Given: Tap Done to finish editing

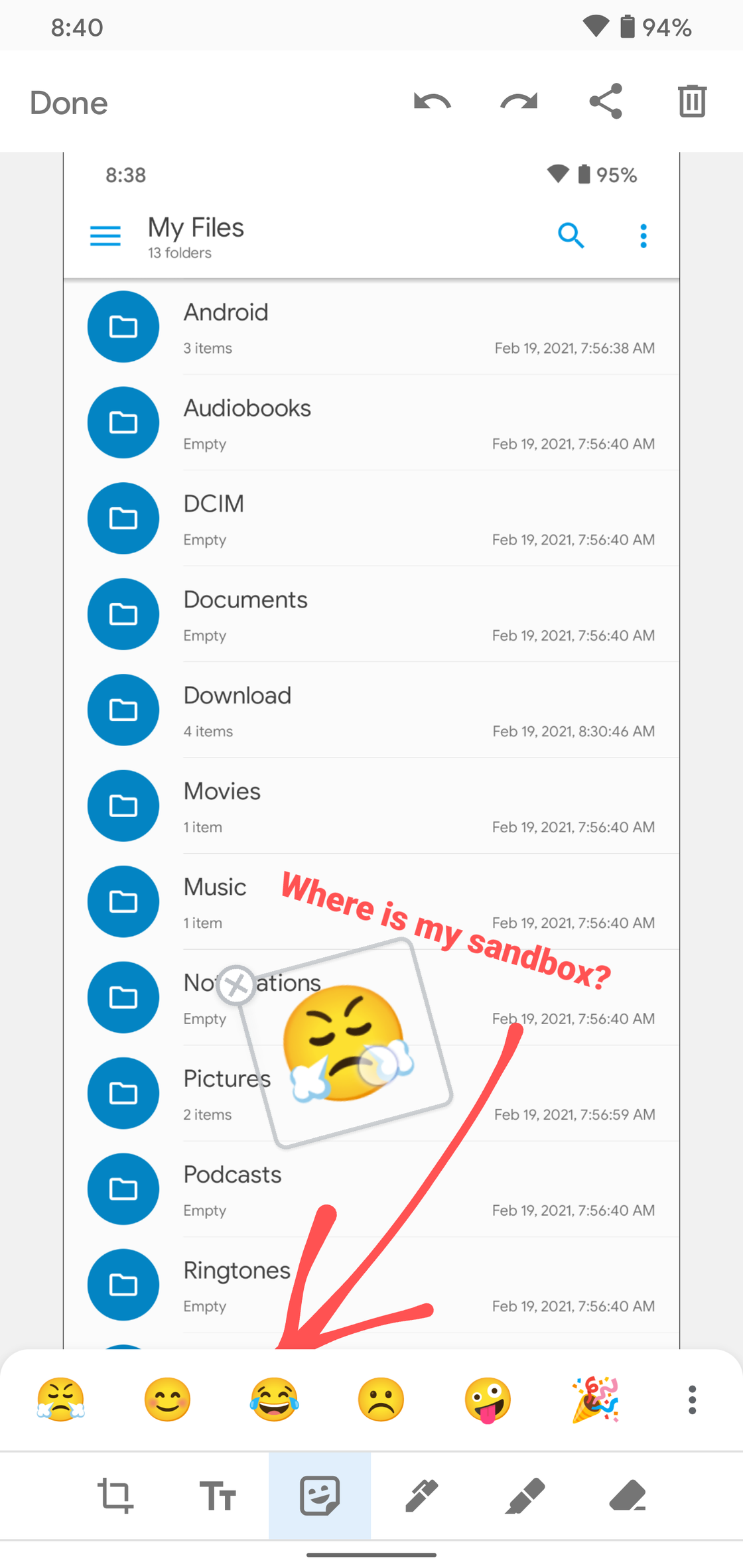Looking at the screenshot, I should coord(69,103).
